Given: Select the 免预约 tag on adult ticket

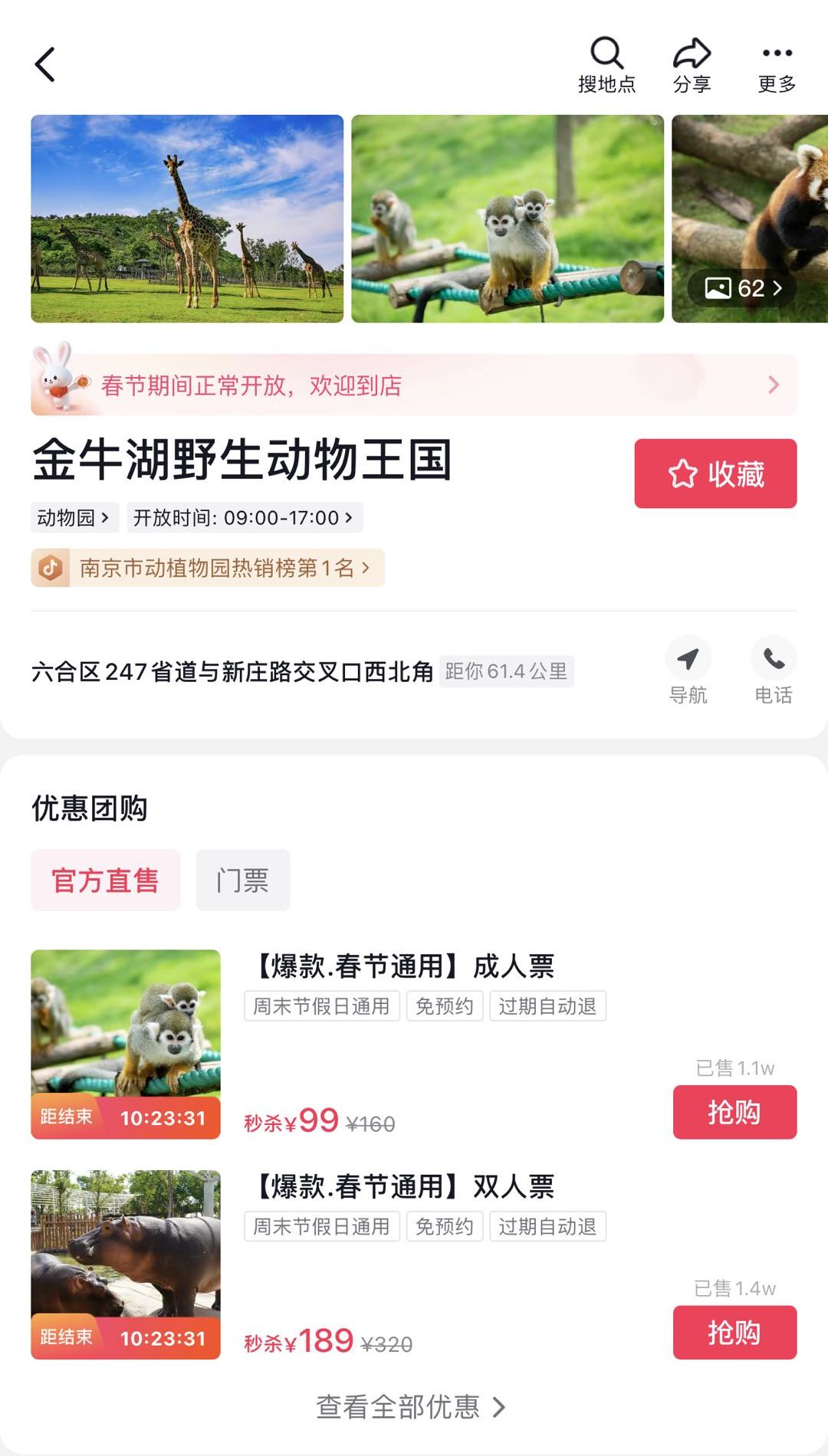Looking at the screenshot, I should pyautogui.click(x=445, y=1005).
